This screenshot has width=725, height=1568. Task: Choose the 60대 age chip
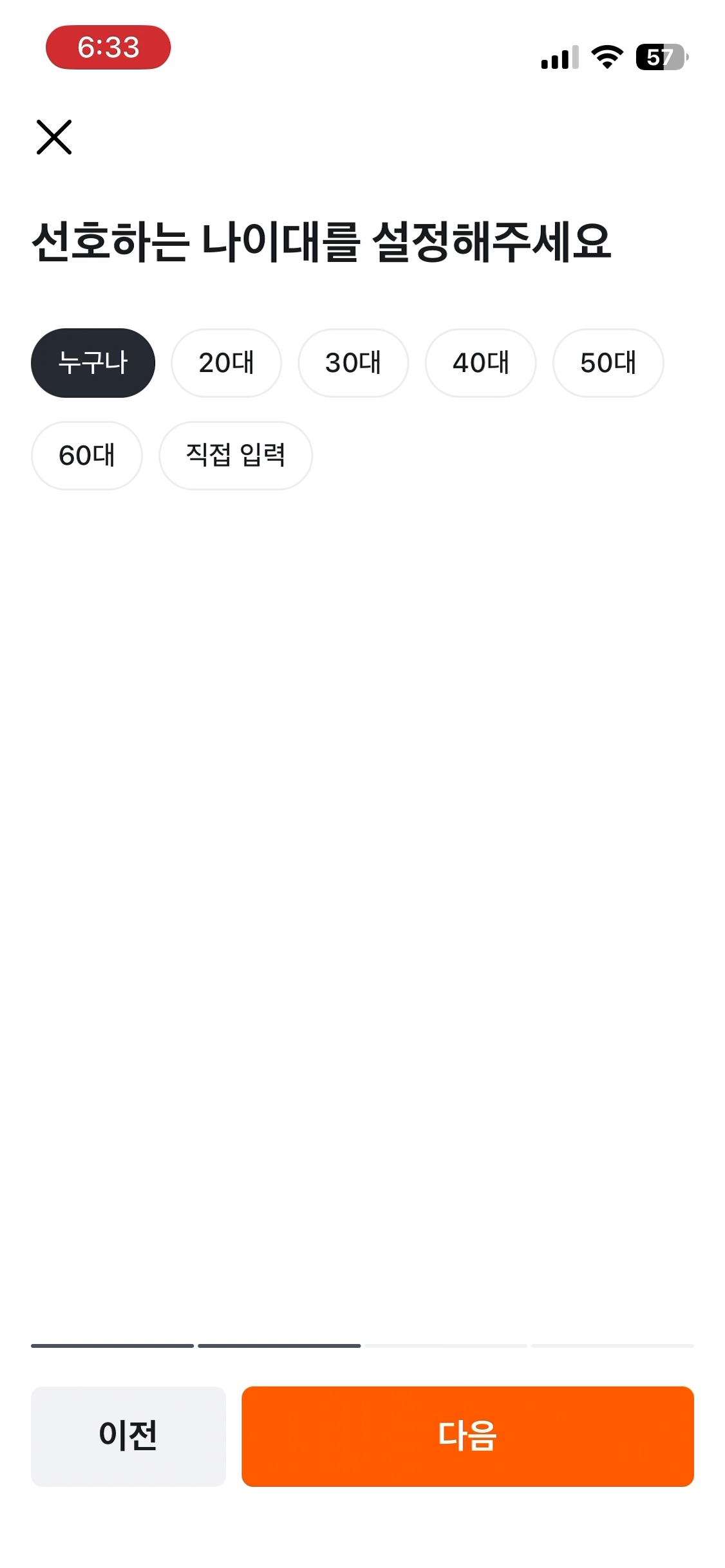click(86, 456)
